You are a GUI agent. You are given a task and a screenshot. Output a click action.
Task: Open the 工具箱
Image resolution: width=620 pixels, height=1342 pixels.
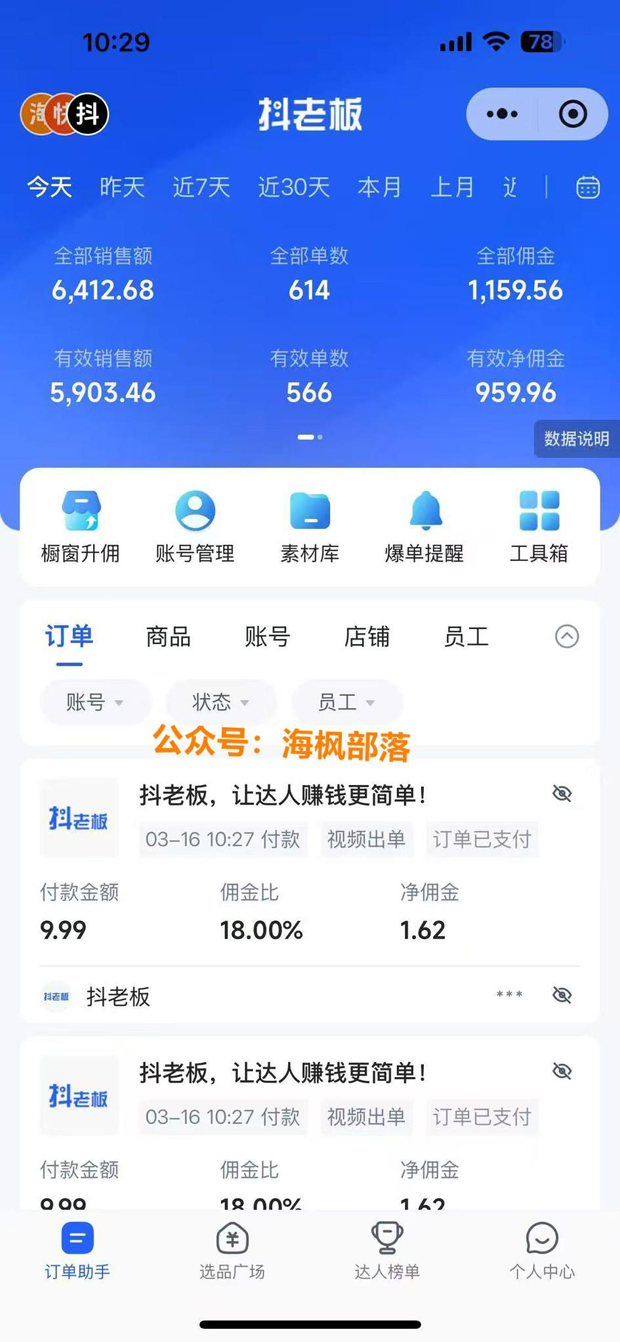tap(539, 527)
